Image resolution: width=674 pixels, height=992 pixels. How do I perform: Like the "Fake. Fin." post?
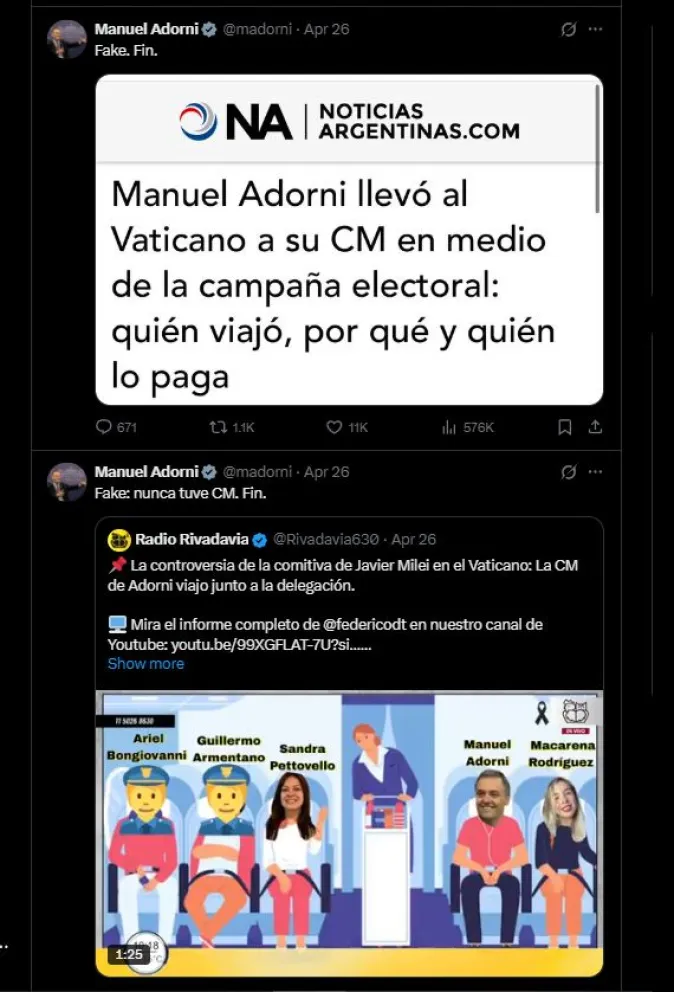tap(335, 427)
